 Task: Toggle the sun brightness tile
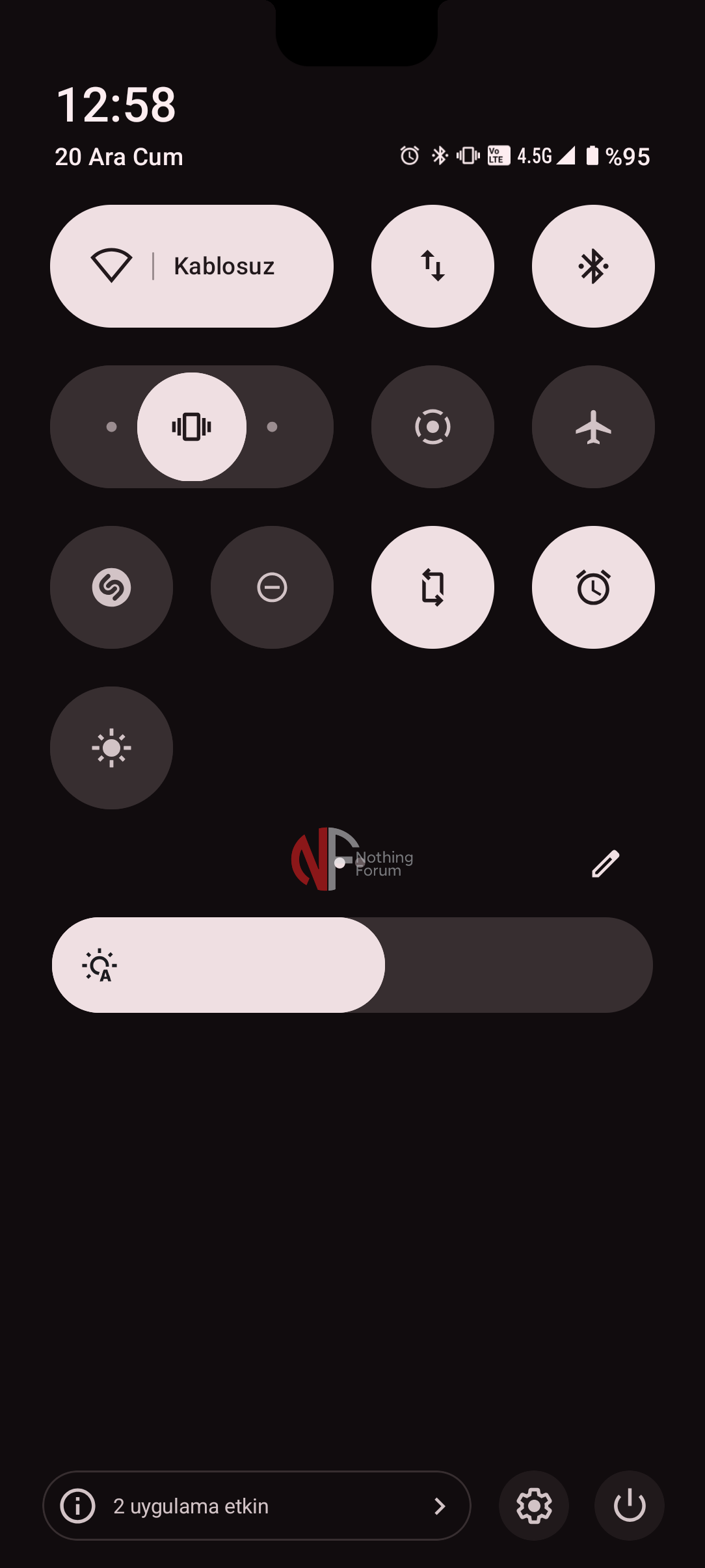[x=111, y=748]
